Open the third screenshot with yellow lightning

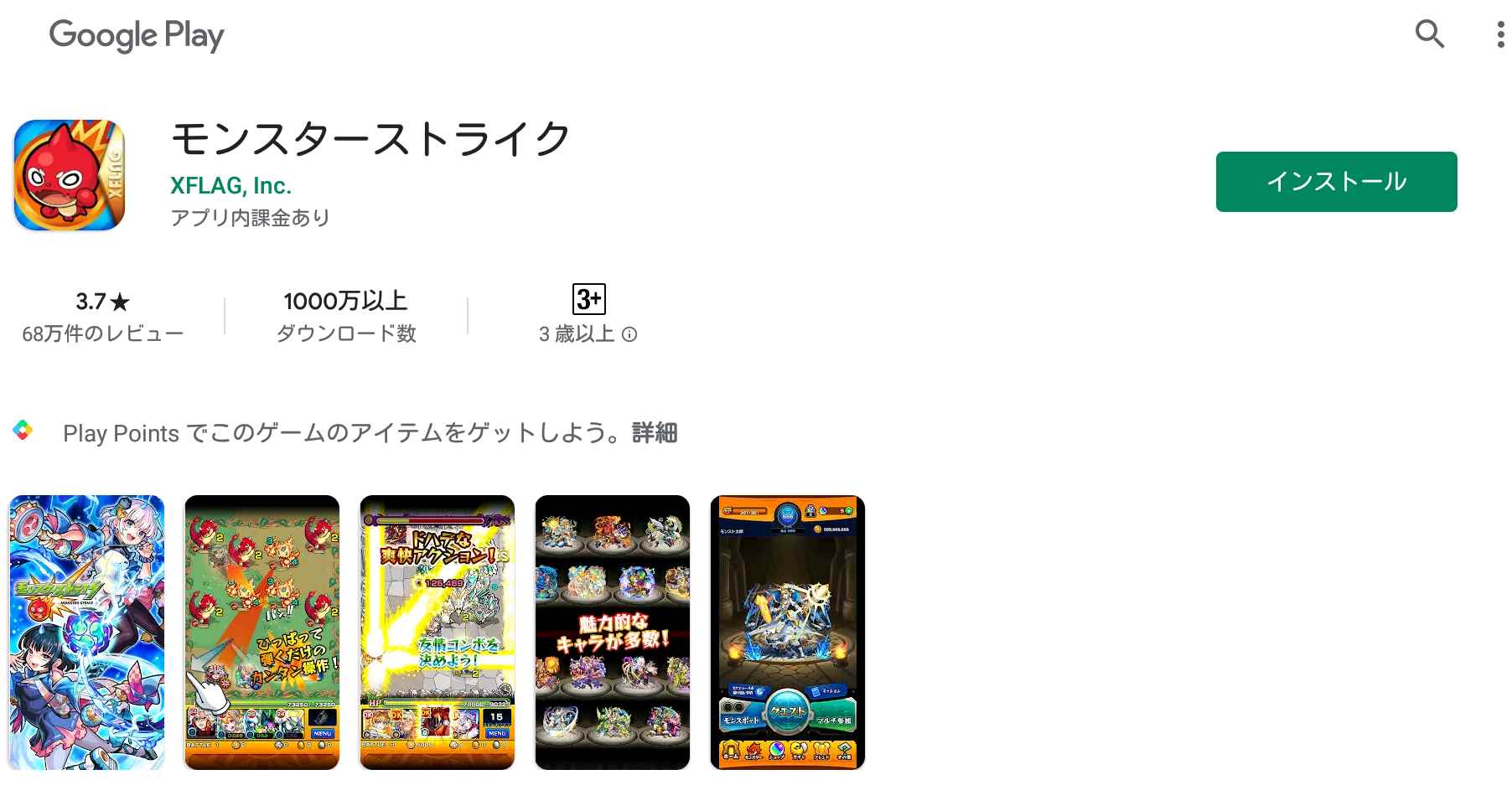point(438,633)
